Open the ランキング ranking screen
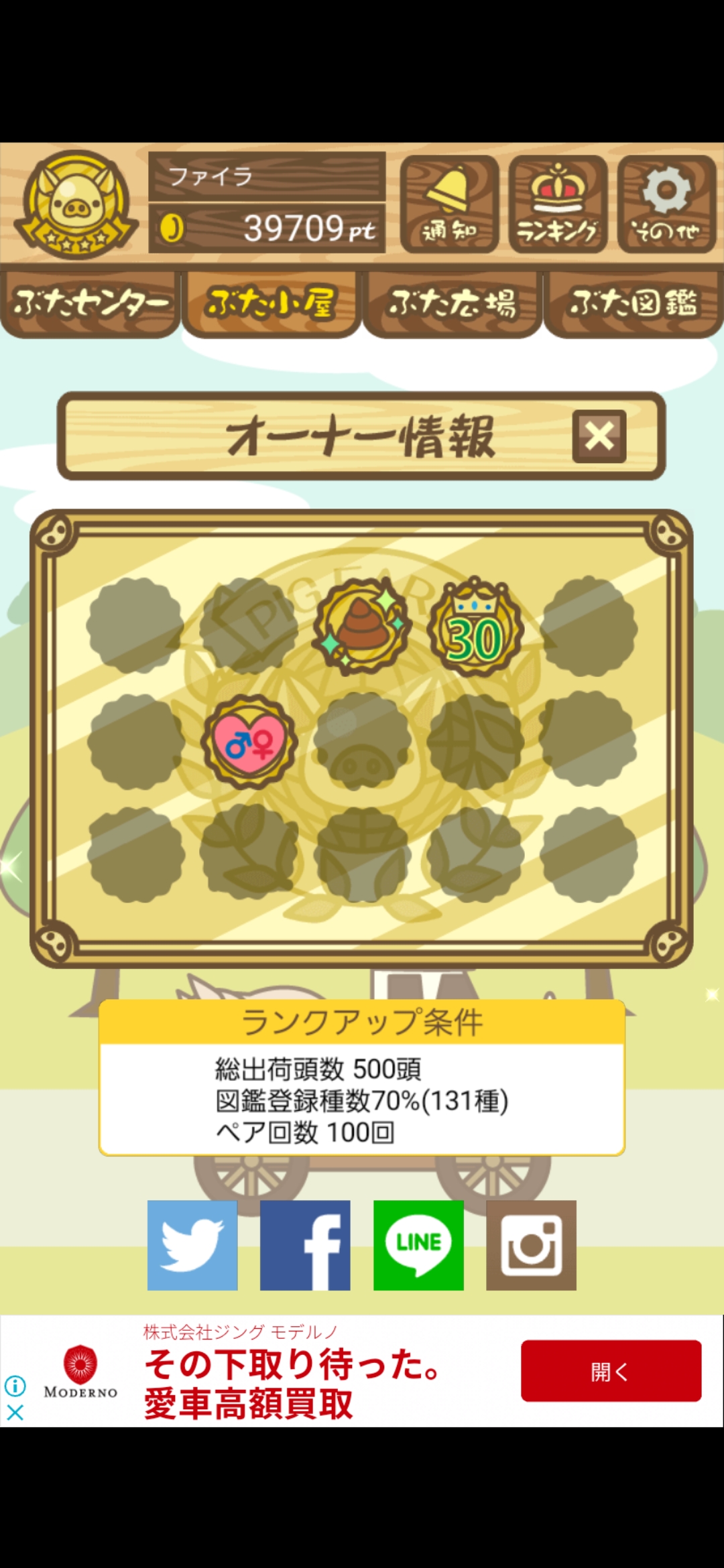724x1568 pixels. pos(558,204)
